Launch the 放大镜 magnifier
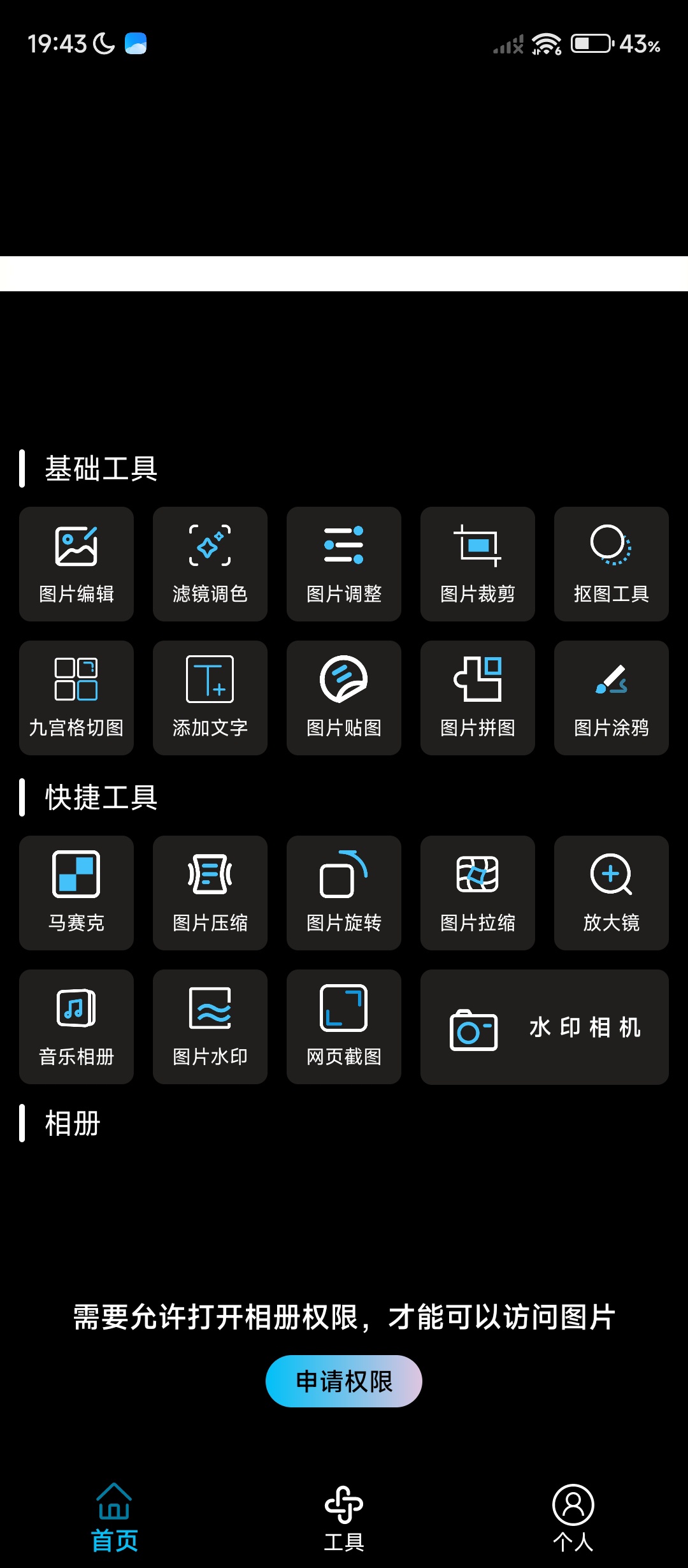The width and height of the screenshot is (688, 1568). click(612, 892)
